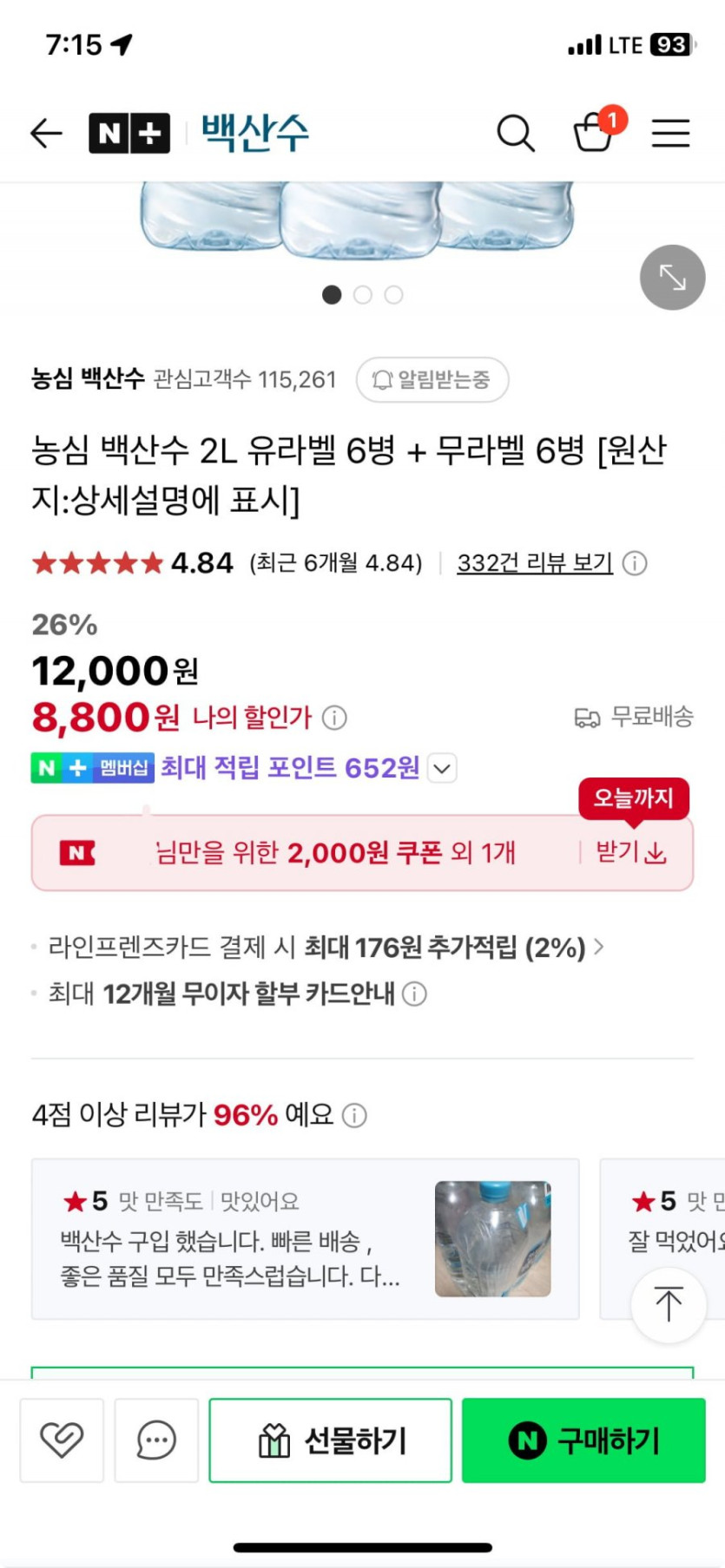Image resolution: width=725 pixels, height=1568 pixels.
Task: Toggle the 알림받는중 notification chip
Action: (x=432, y=379)
